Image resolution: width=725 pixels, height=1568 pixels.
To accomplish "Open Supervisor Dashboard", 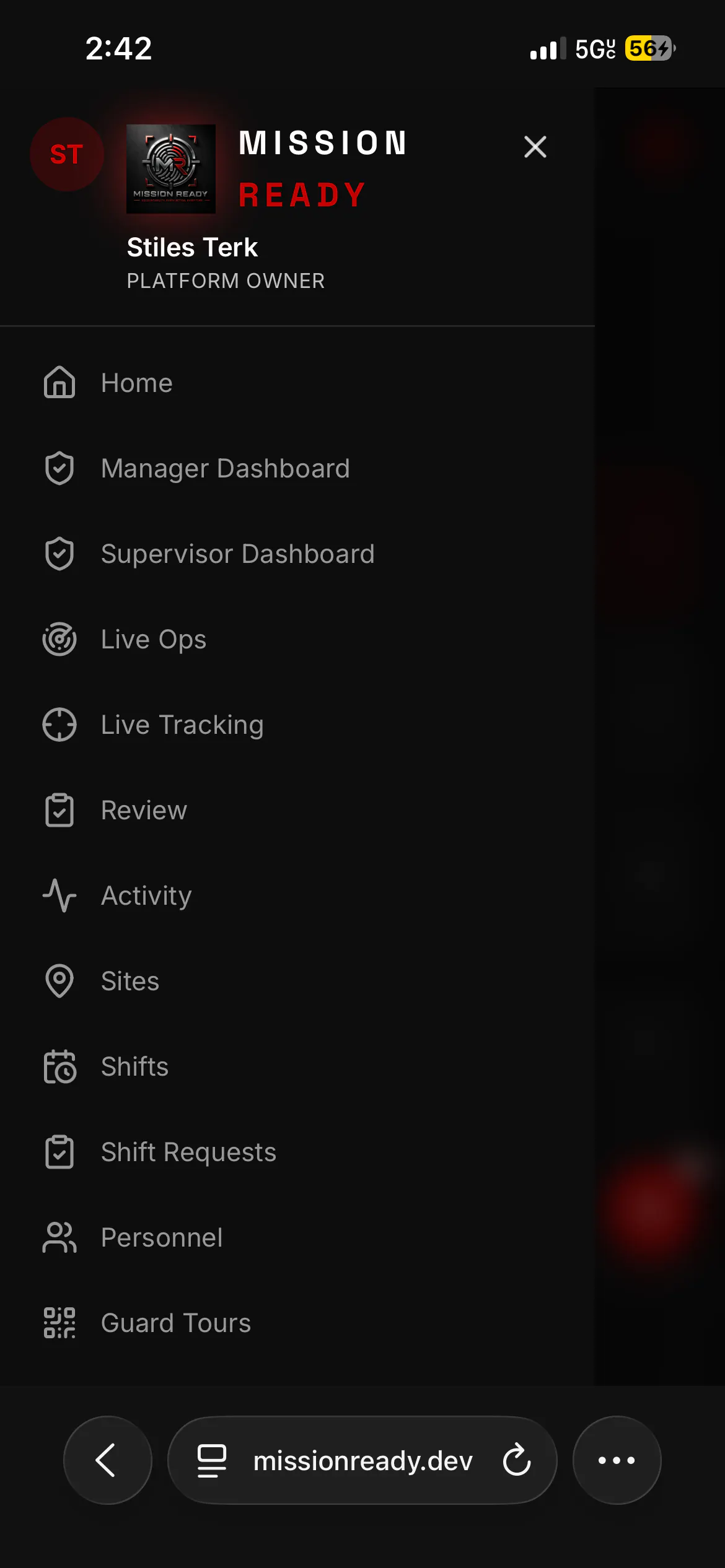I will point(297,554).
